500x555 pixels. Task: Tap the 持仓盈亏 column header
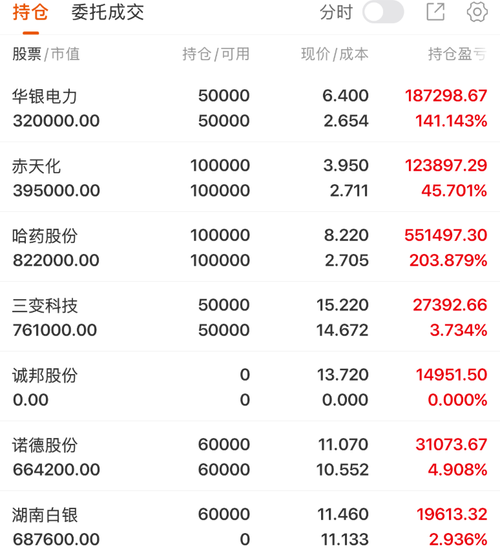(457, 54)
